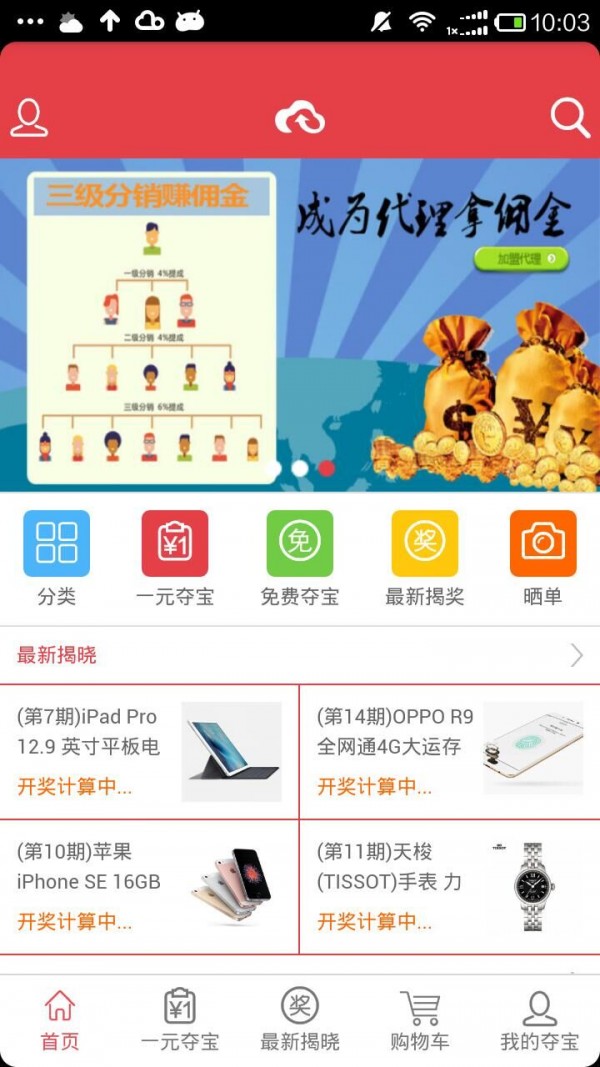Open 免费夺宝 free treasure
The width and height of the screenshot is (600, 1067).
[x=299, y=558]
